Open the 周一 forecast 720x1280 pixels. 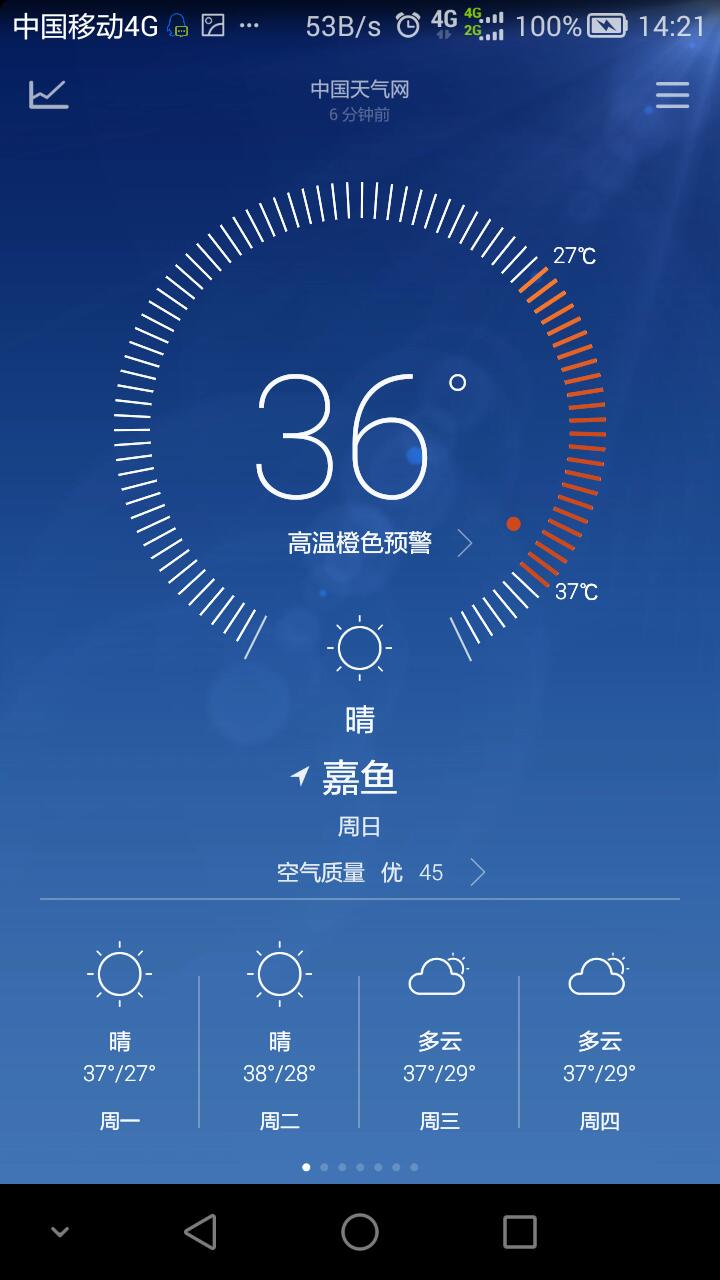pyautogui.click(x=120, y=1036)
